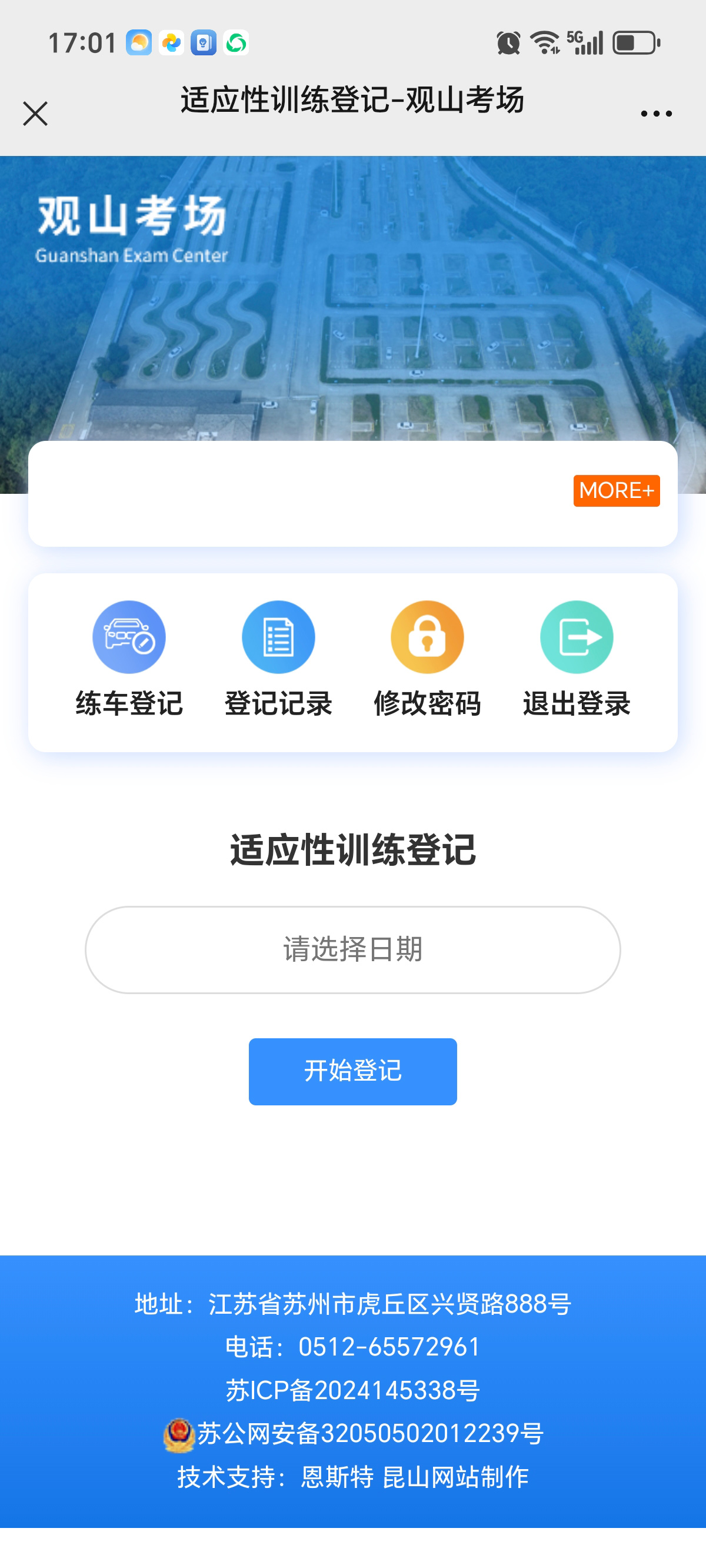
Task: Visit the 恩斯特 technical support link
Action: (x=337, y=1477)
